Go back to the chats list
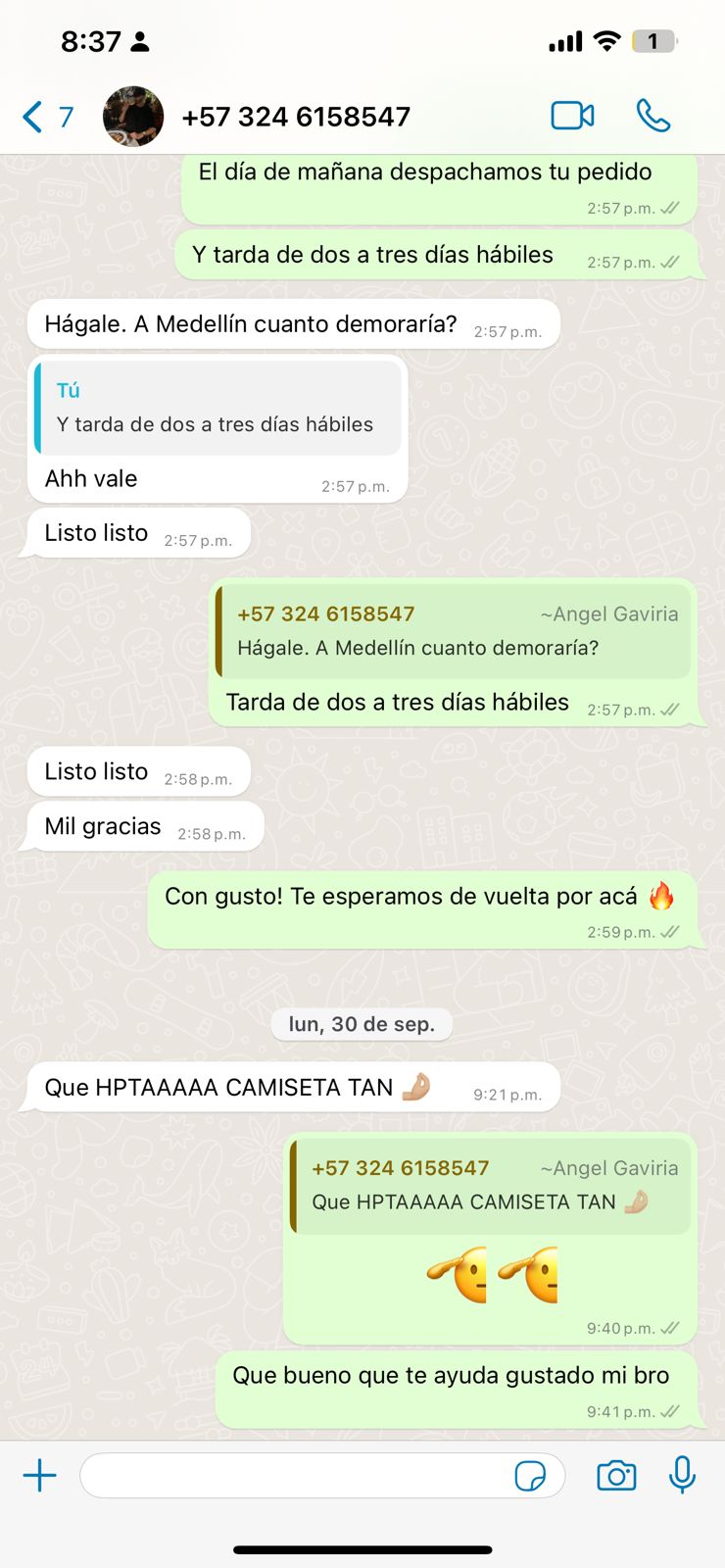725x1568 pixels. tap(46, 117)
